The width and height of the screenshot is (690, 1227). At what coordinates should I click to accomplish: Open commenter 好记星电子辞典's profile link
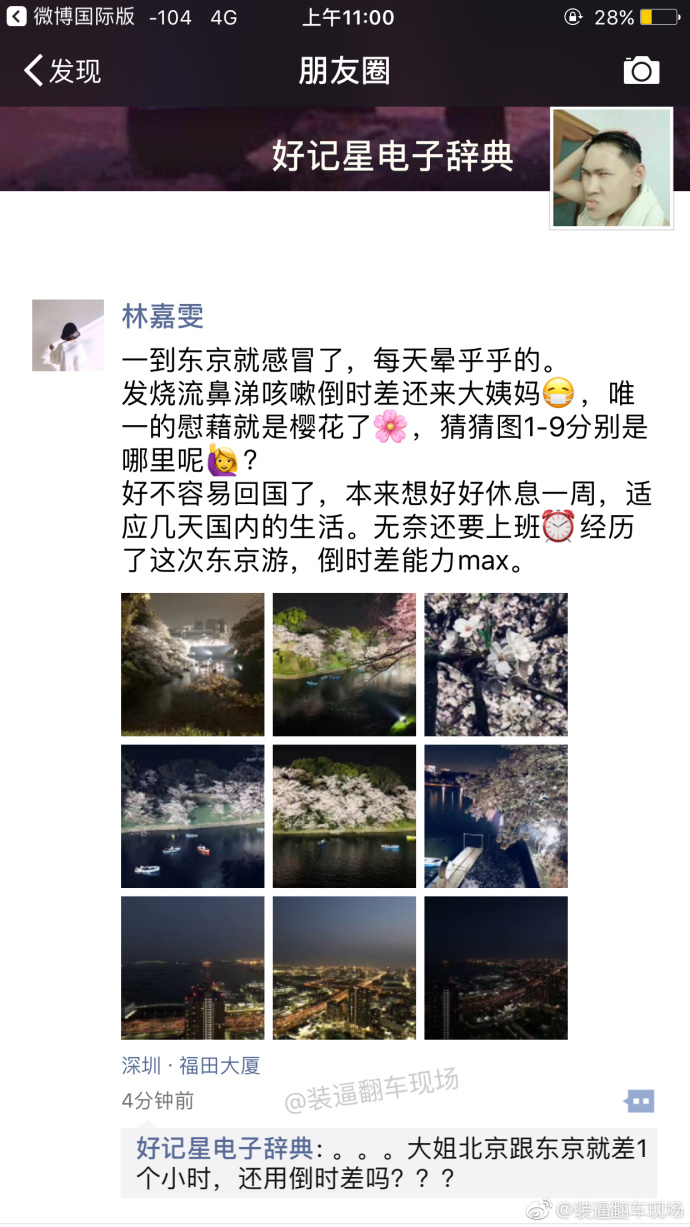click(225, 1149)
